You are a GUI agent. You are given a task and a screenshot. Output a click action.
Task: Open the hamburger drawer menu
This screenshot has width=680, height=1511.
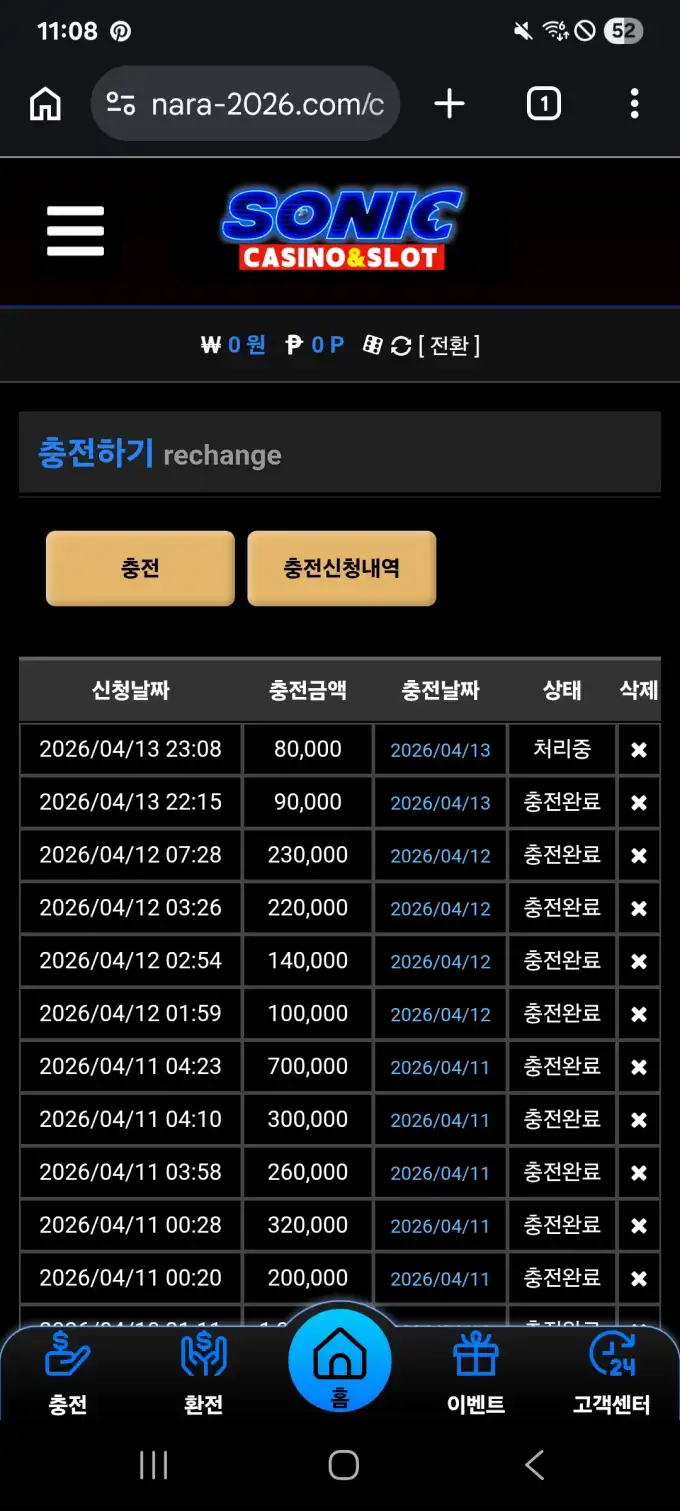click(75, 231)
